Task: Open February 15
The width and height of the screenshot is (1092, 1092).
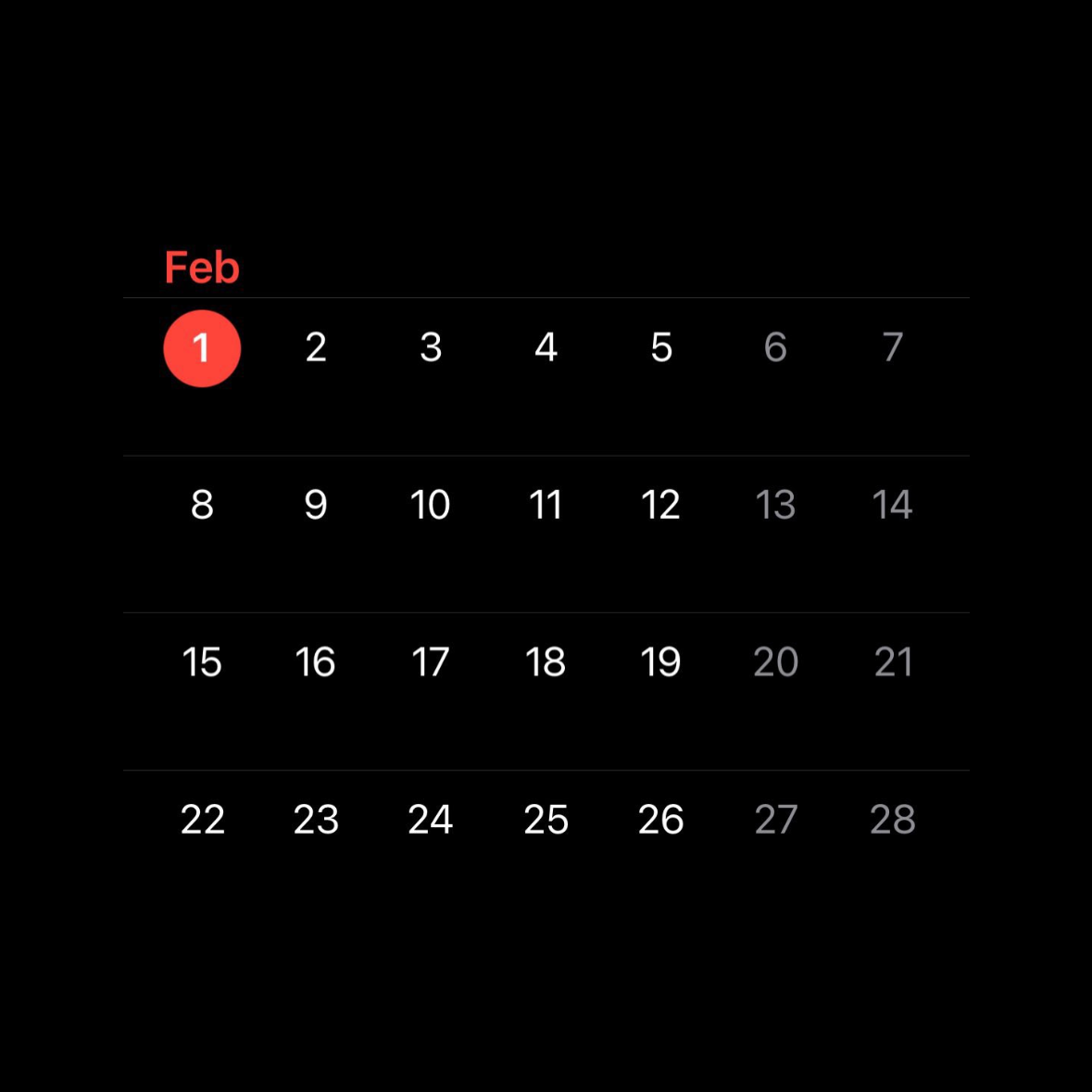Action: 202,663
